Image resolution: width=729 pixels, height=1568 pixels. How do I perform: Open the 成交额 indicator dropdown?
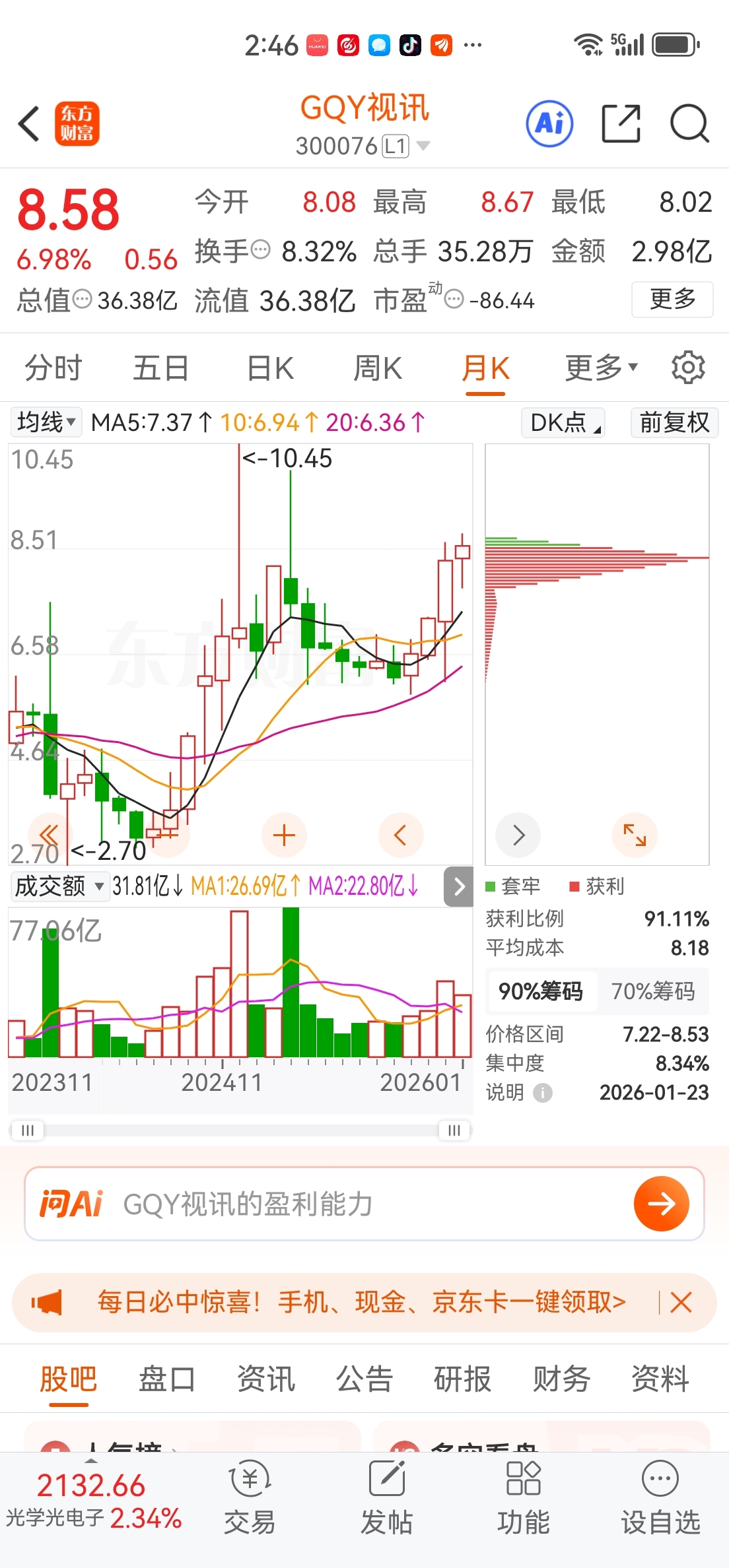pyautogui.click(x=59, y=886)
